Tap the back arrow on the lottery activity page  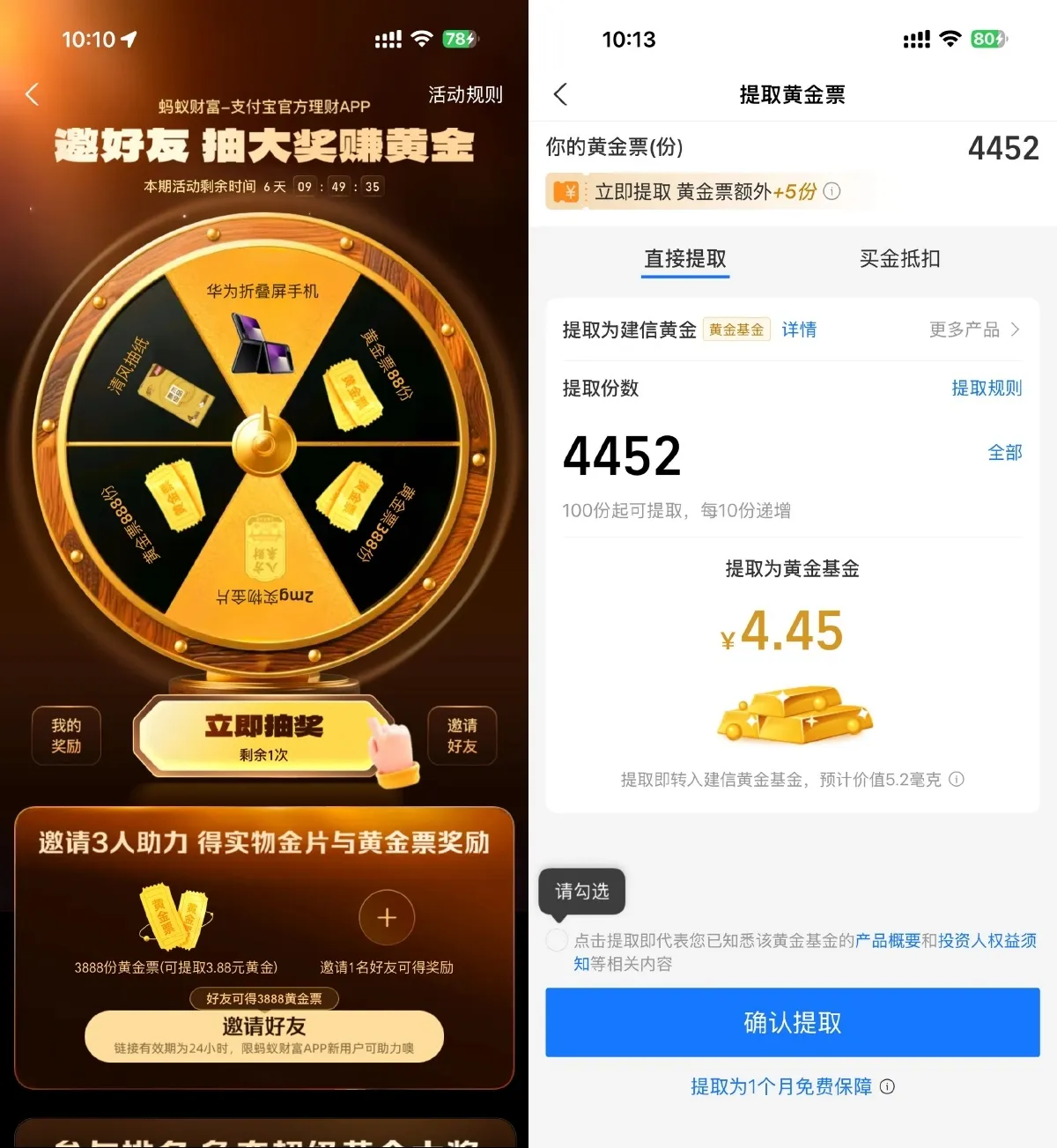pyautogui.click(x=32, y=93)
